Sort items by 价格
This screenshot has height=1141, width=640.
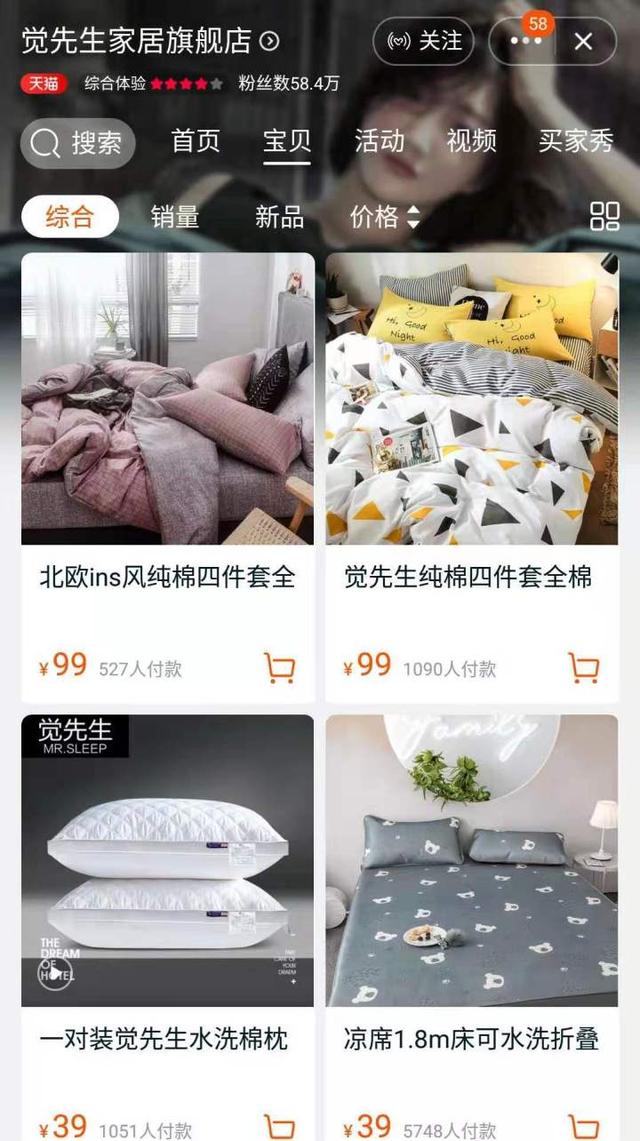[384, 216]
